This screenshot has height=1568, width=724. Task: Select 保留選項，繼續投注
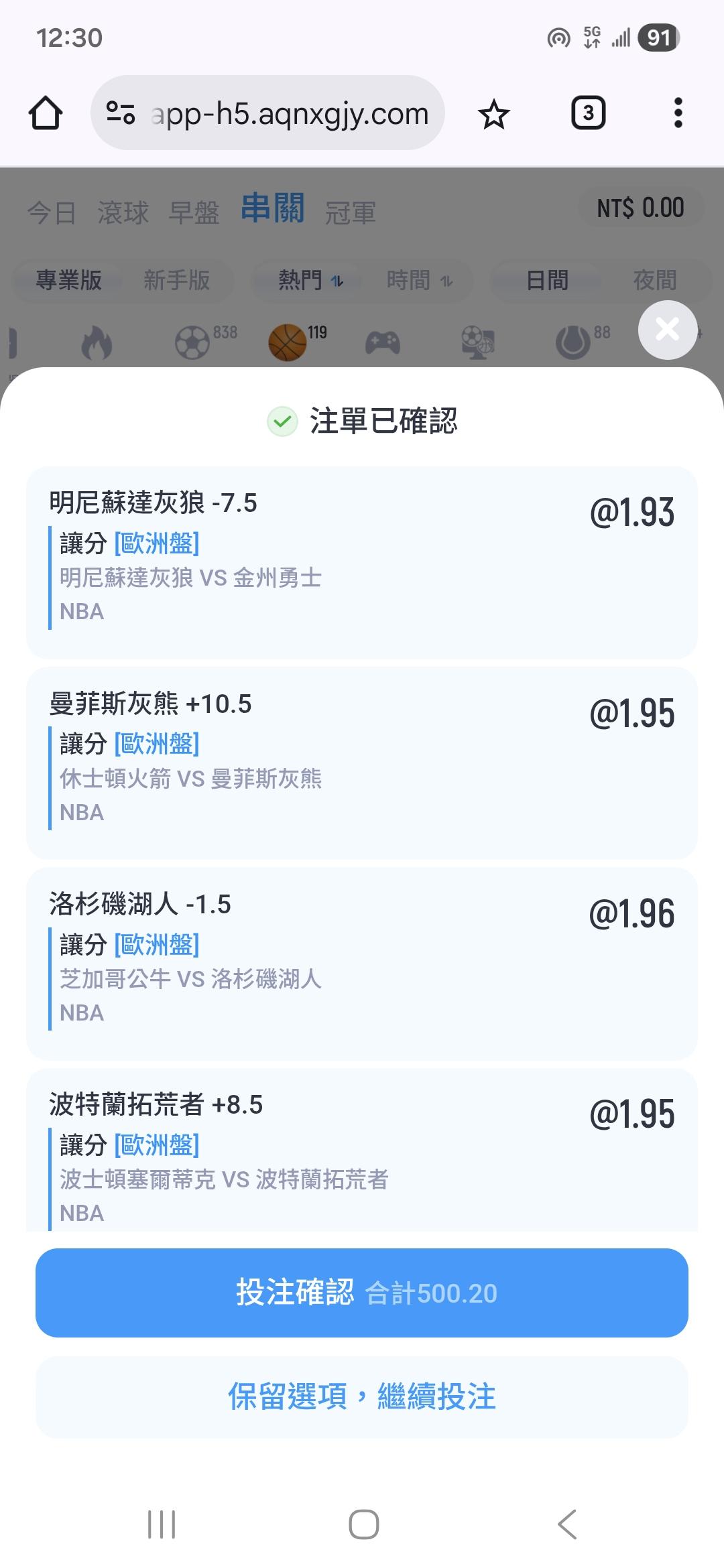pos(362,1397)
